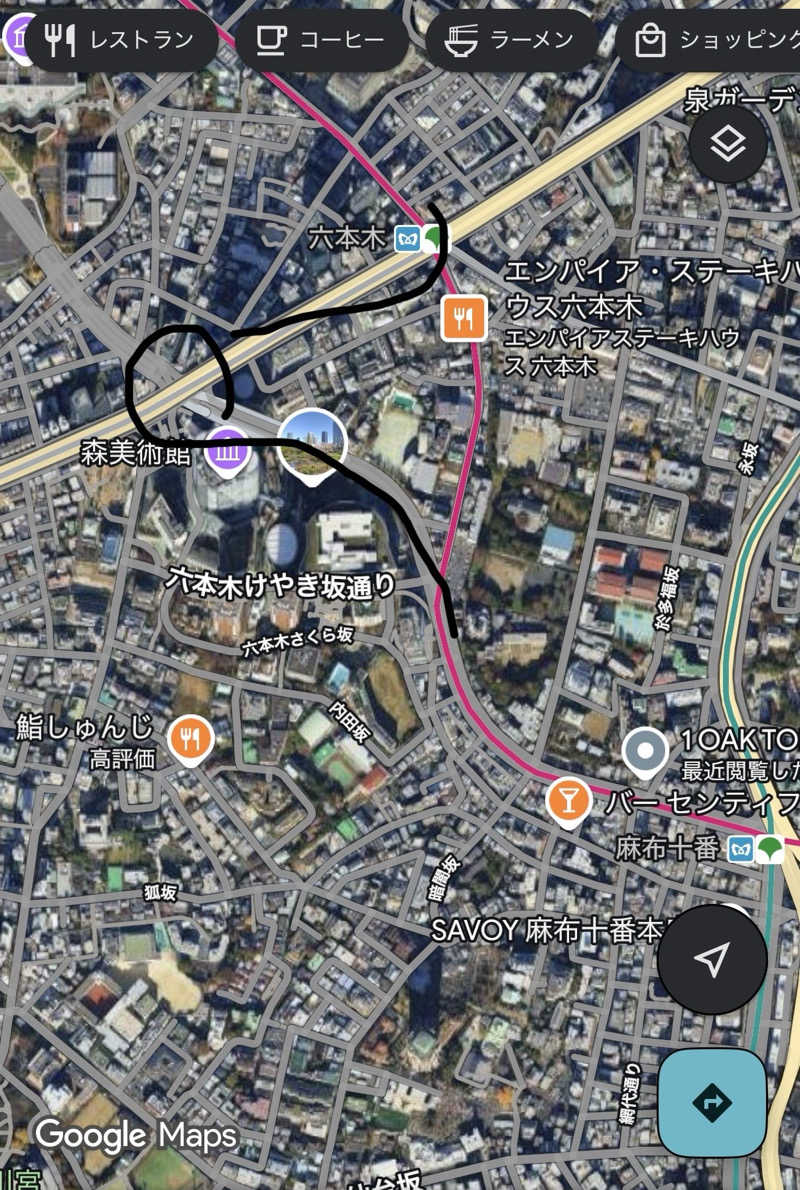
Task: Filter the map by コーヒー
Action: point(321,41)
